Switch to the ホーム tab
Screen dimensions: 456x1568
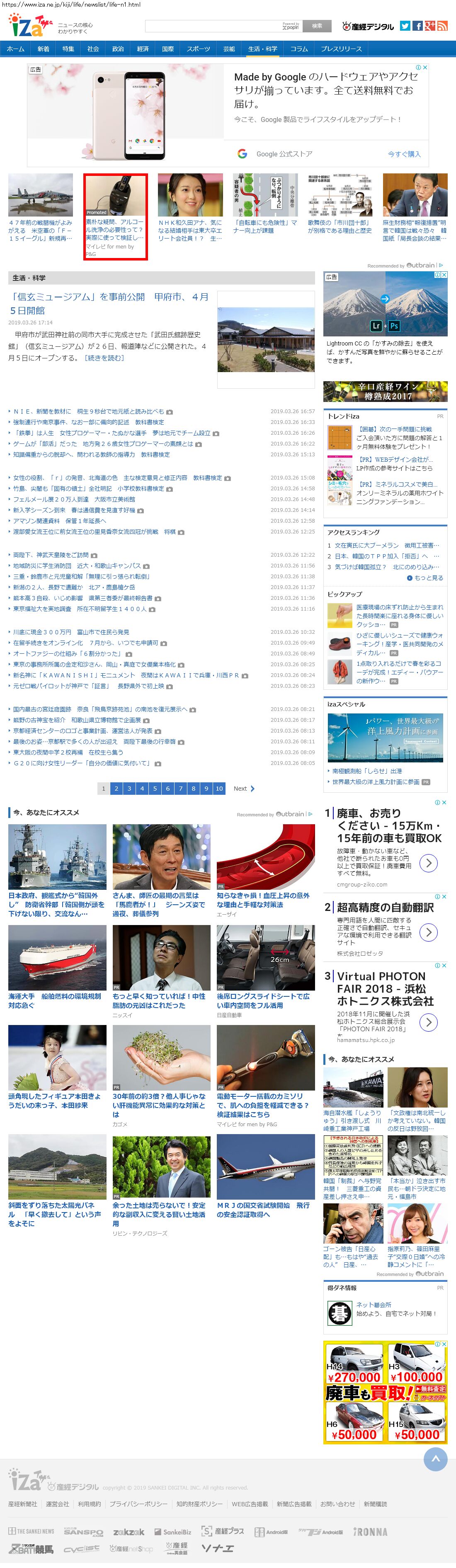(x=15, y=49)
